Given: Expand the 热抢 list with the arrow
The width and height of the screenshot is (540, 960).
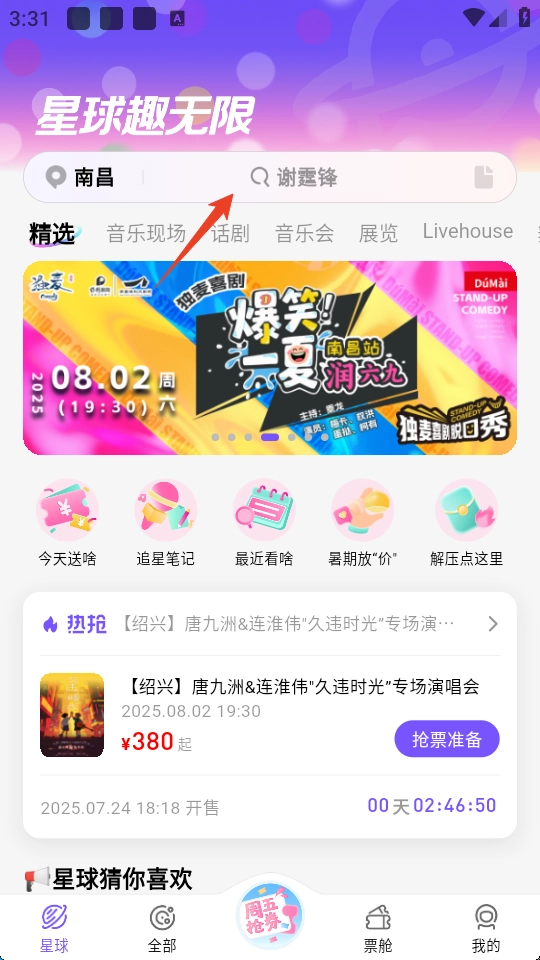Looking at the screenshot, I should tap(493, 624).
